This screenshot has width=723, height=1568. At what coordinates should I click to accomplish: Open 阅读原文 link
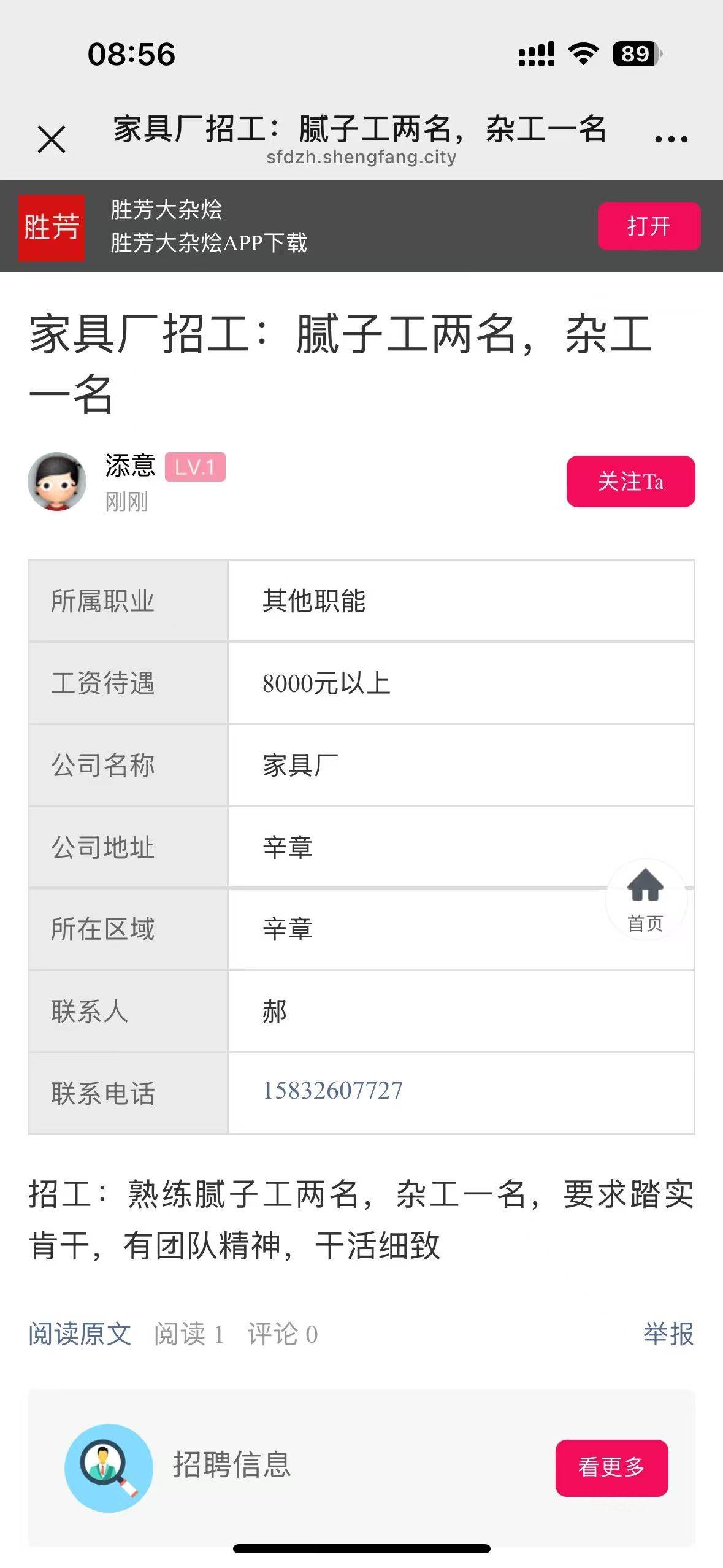(80, 1334)
